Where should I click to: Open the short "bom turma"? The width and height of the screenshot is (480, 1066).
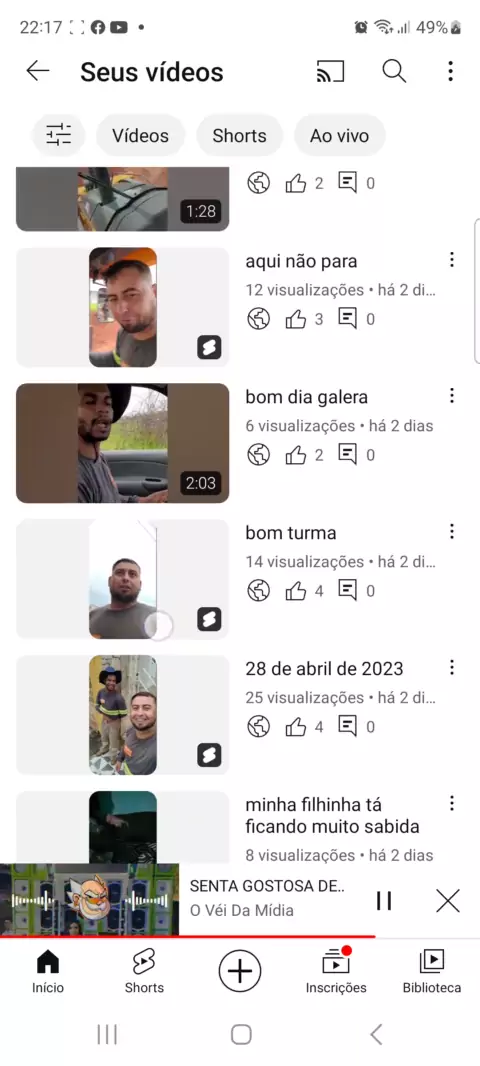pyautogui.click(x=122, y=579)
